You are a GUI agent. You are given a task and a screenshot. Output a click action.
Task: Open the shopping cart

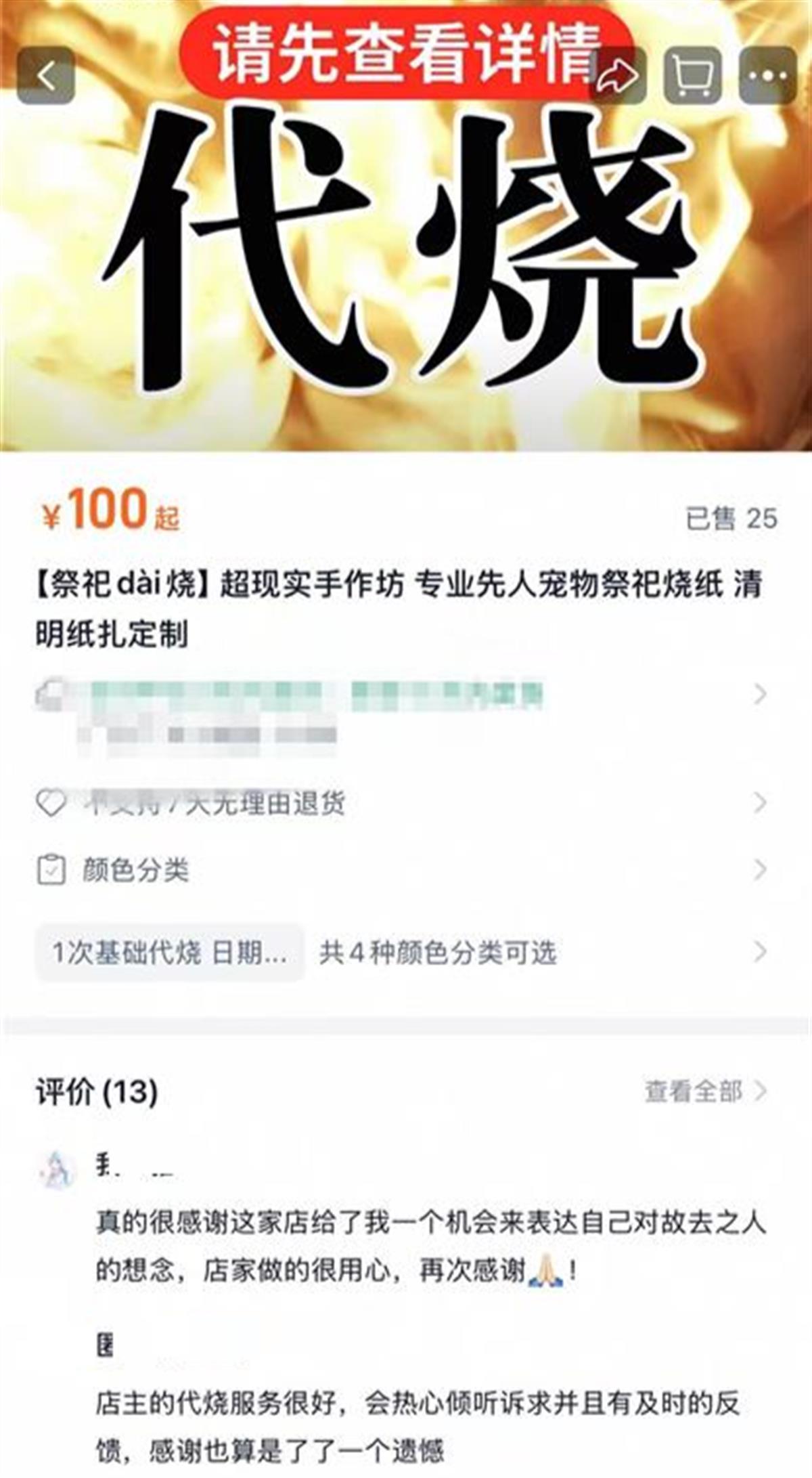692,75
